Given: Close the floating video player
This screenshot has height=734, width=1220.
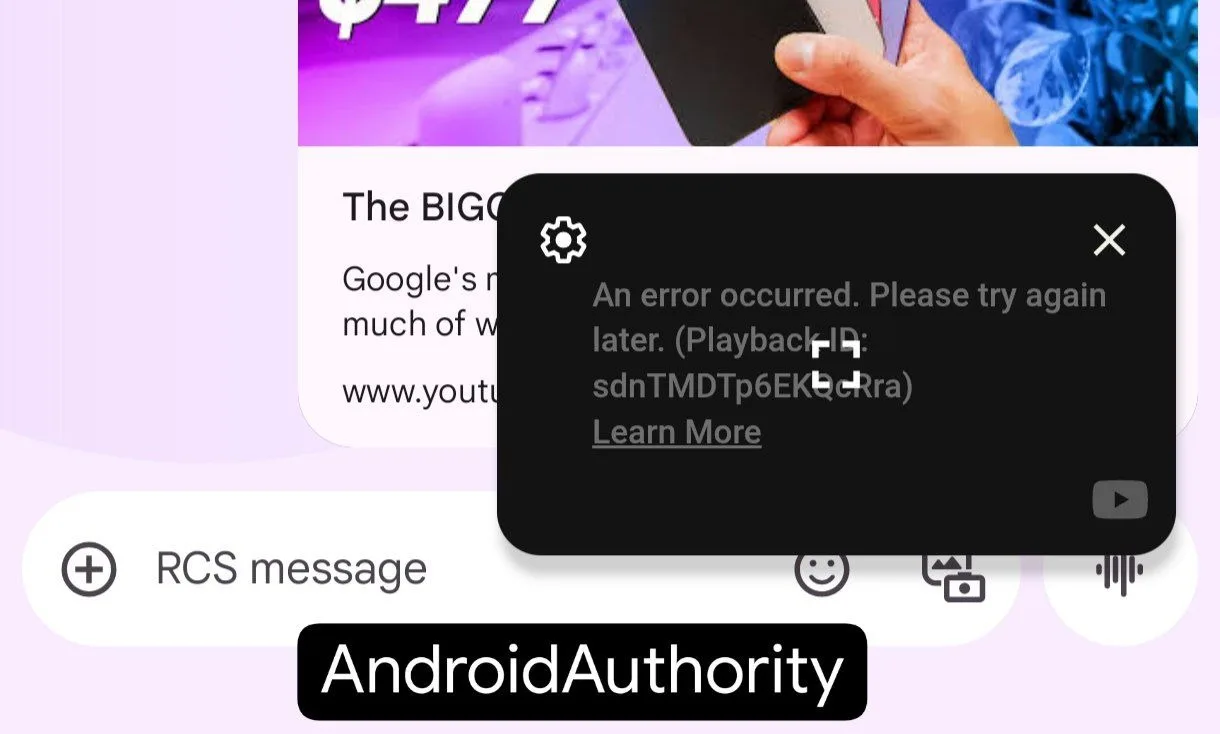Looking at the screenshot, I should (1109, 240).
